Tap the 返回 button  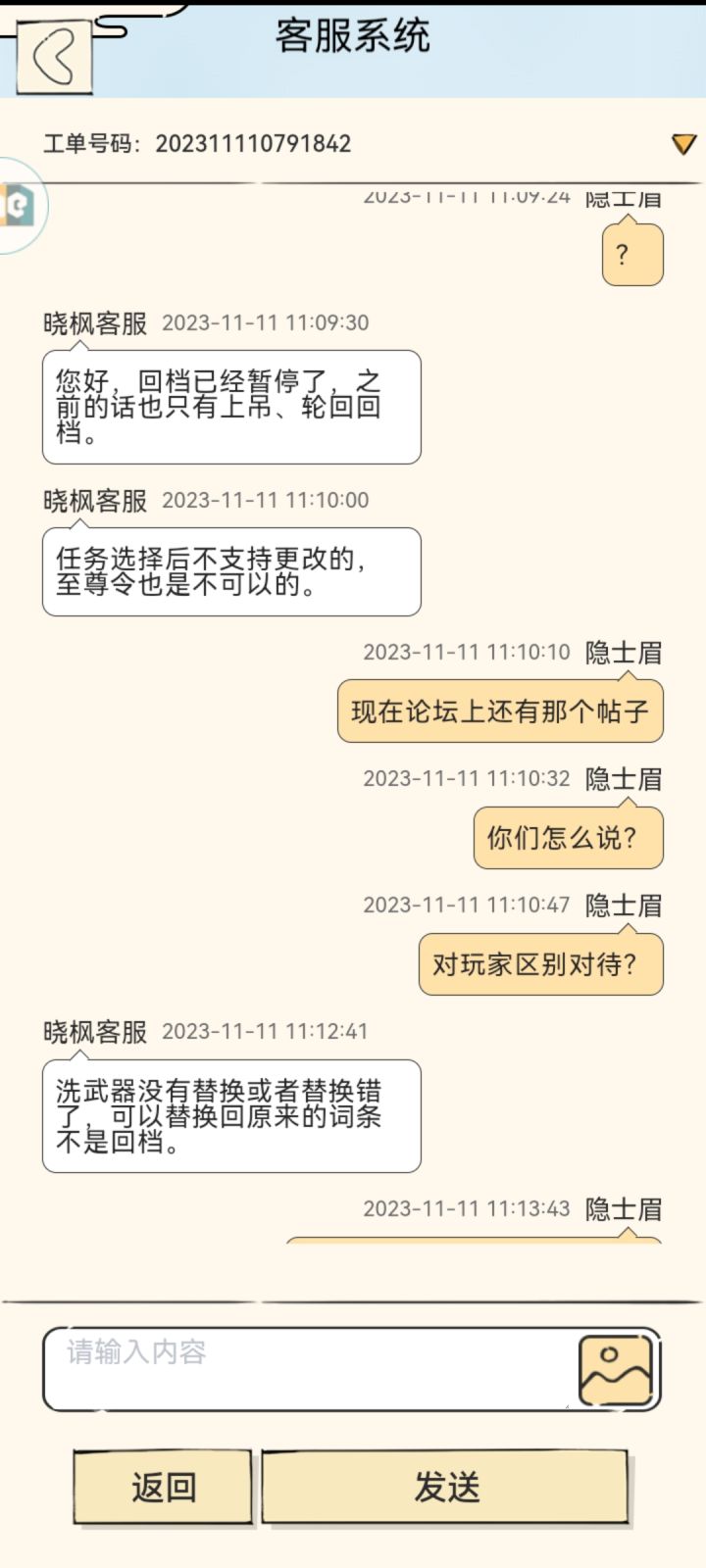(163, 1487)
